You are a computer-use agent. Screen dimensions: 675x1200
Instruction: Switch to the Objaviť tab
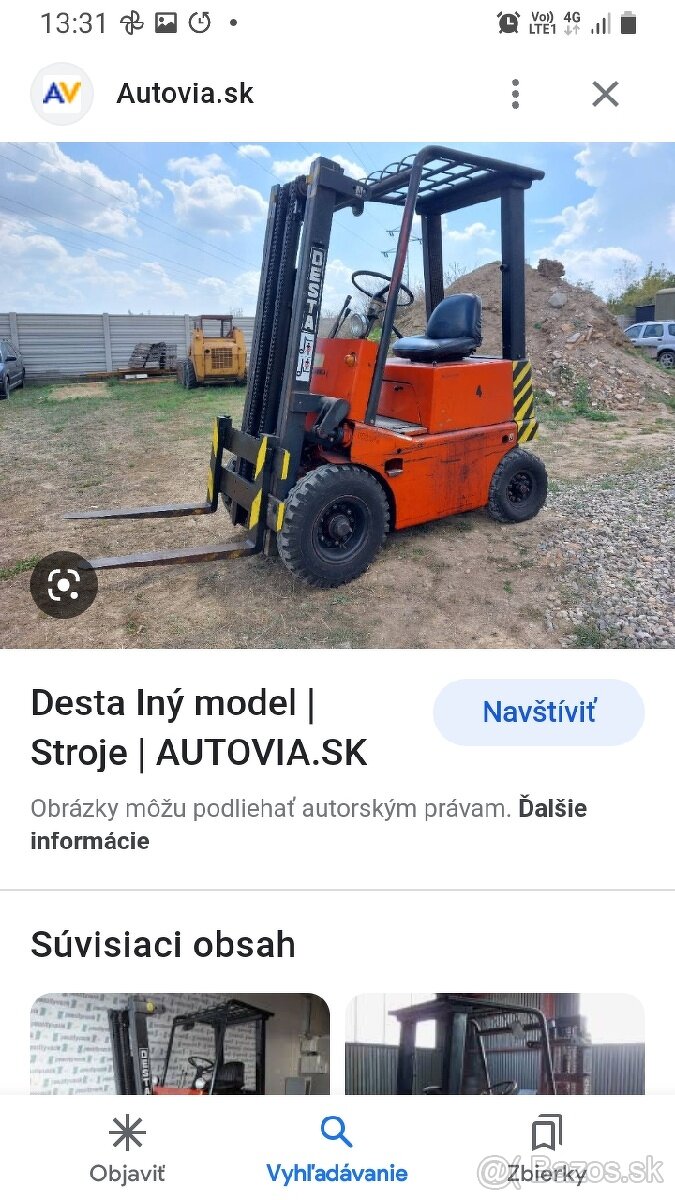(x=127, y=1149)
